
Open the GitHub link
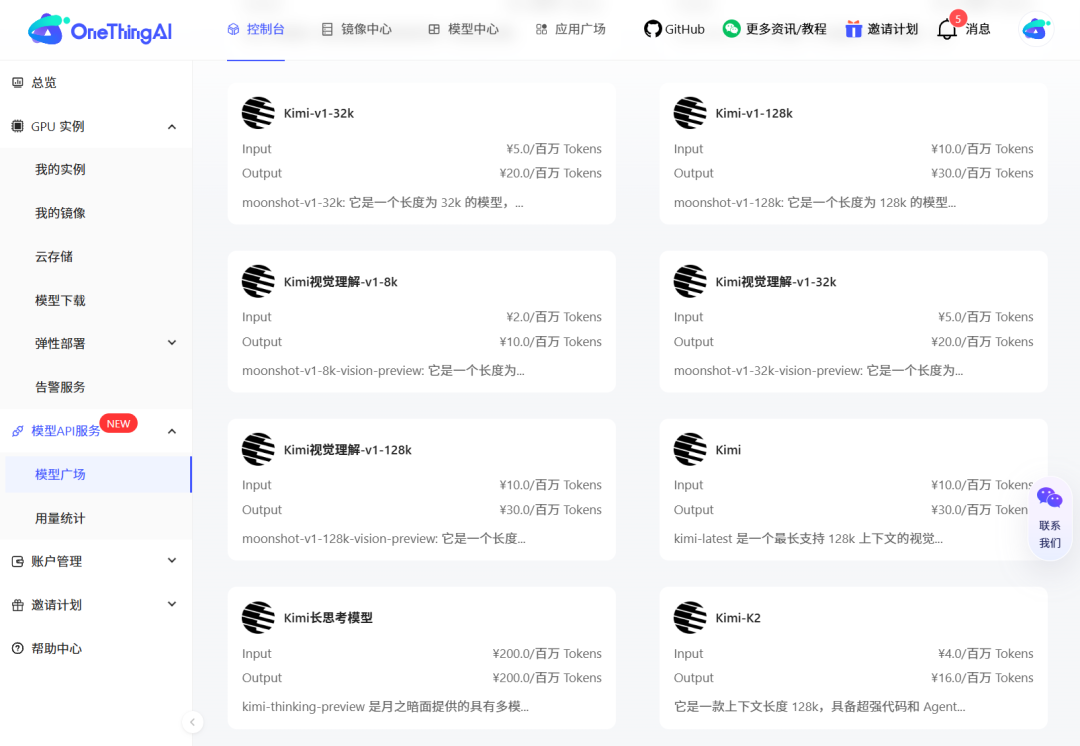674,29
